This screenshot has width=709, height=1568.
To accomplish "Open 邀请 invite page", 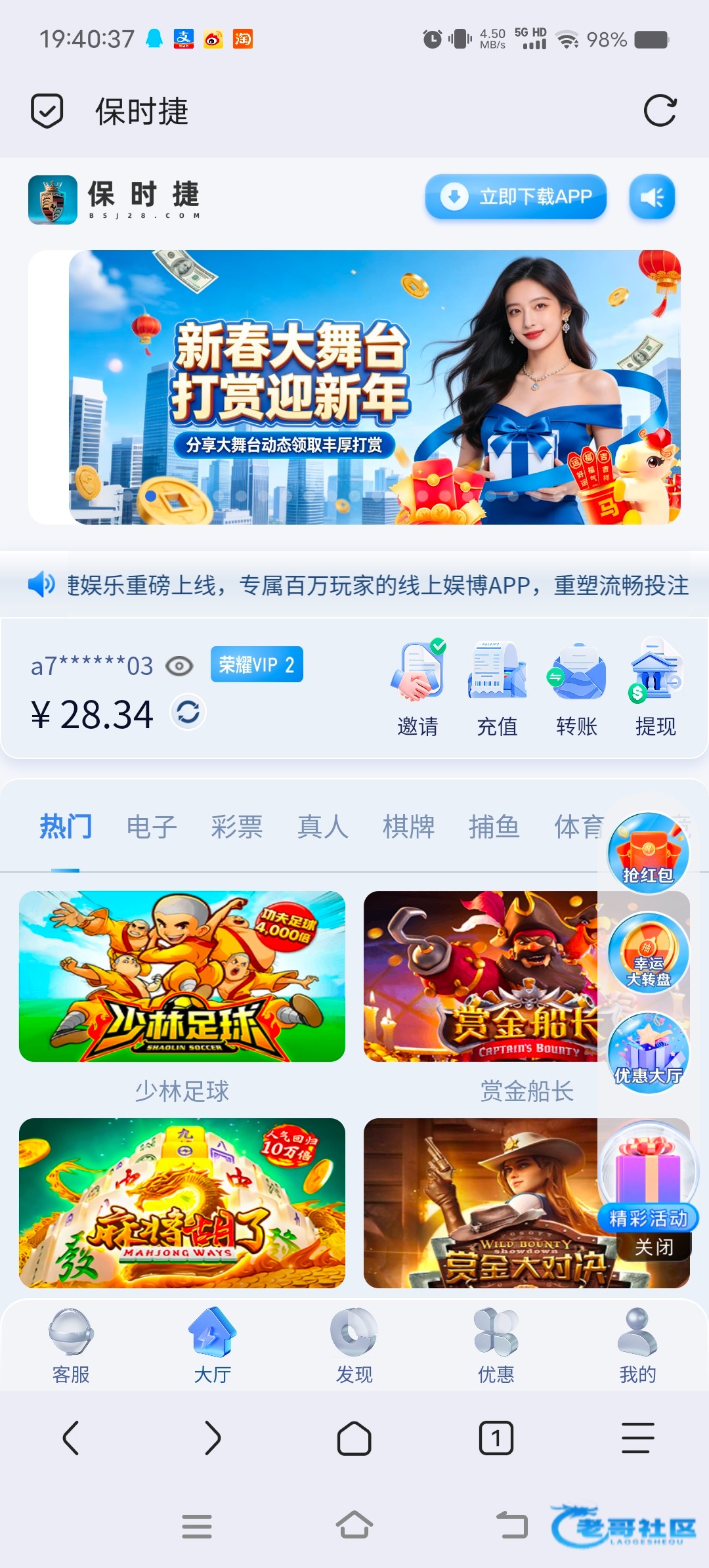I will pyautogui.click(x=418, y=689).
